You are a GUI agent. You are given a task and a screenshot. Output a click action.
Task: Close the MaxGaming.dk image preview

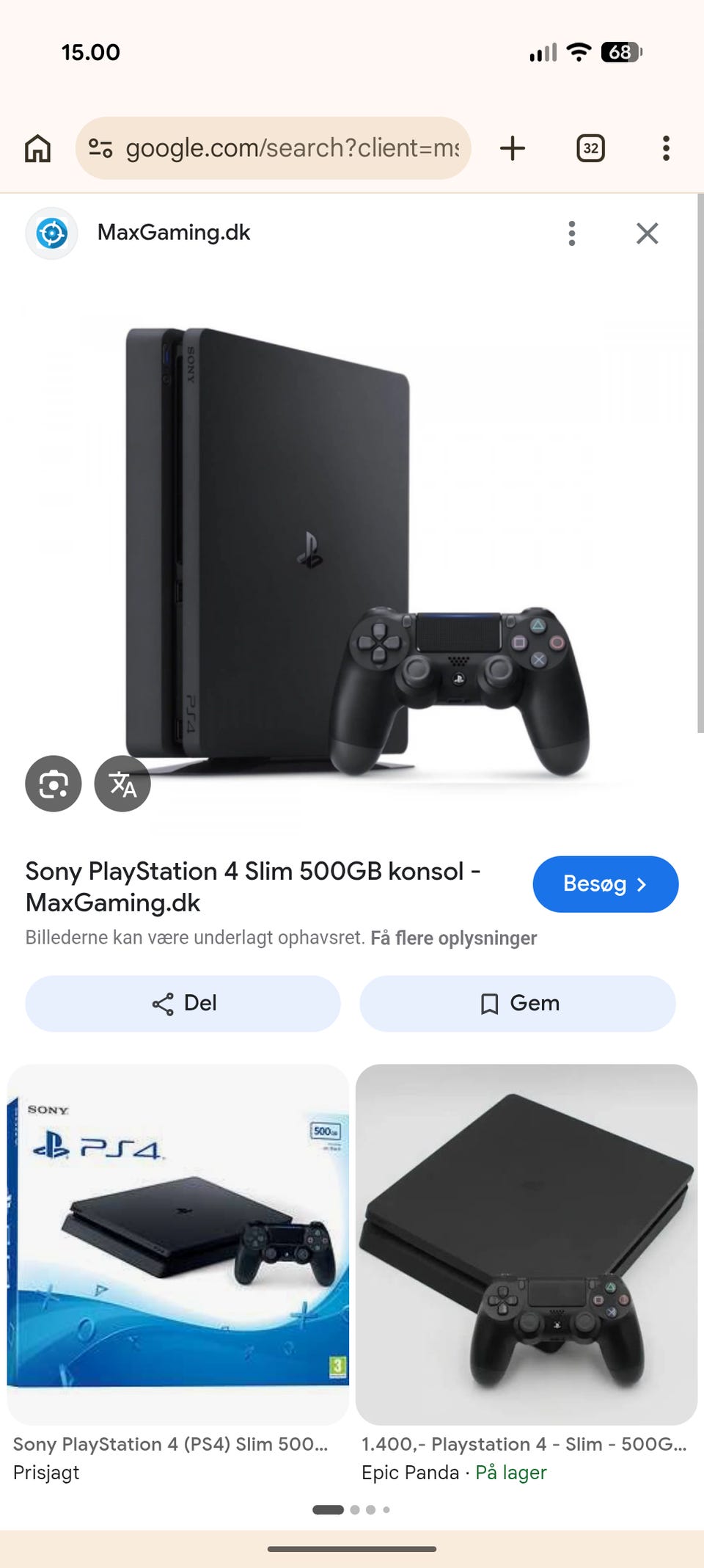[648, 233]
